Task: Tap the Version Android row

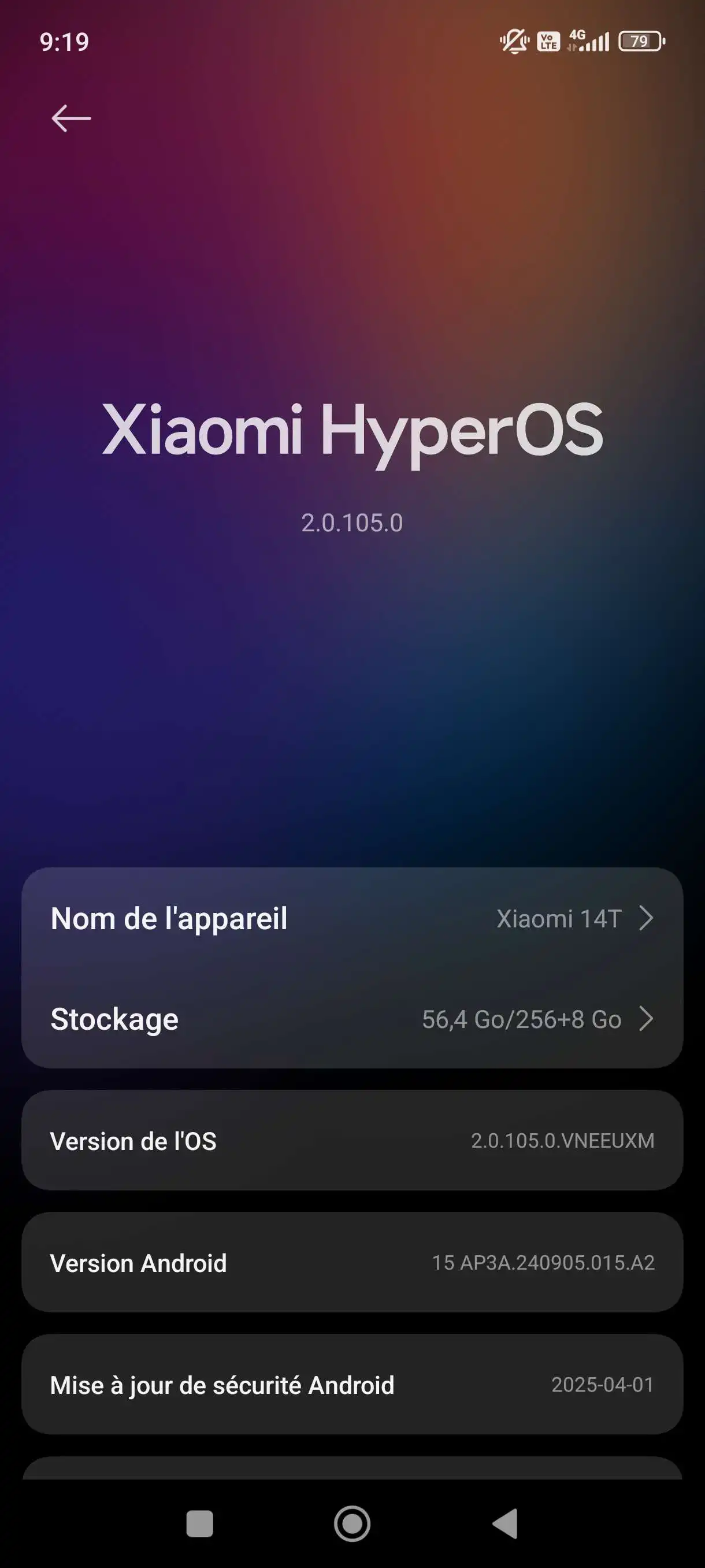Action: coord(351,1262)
